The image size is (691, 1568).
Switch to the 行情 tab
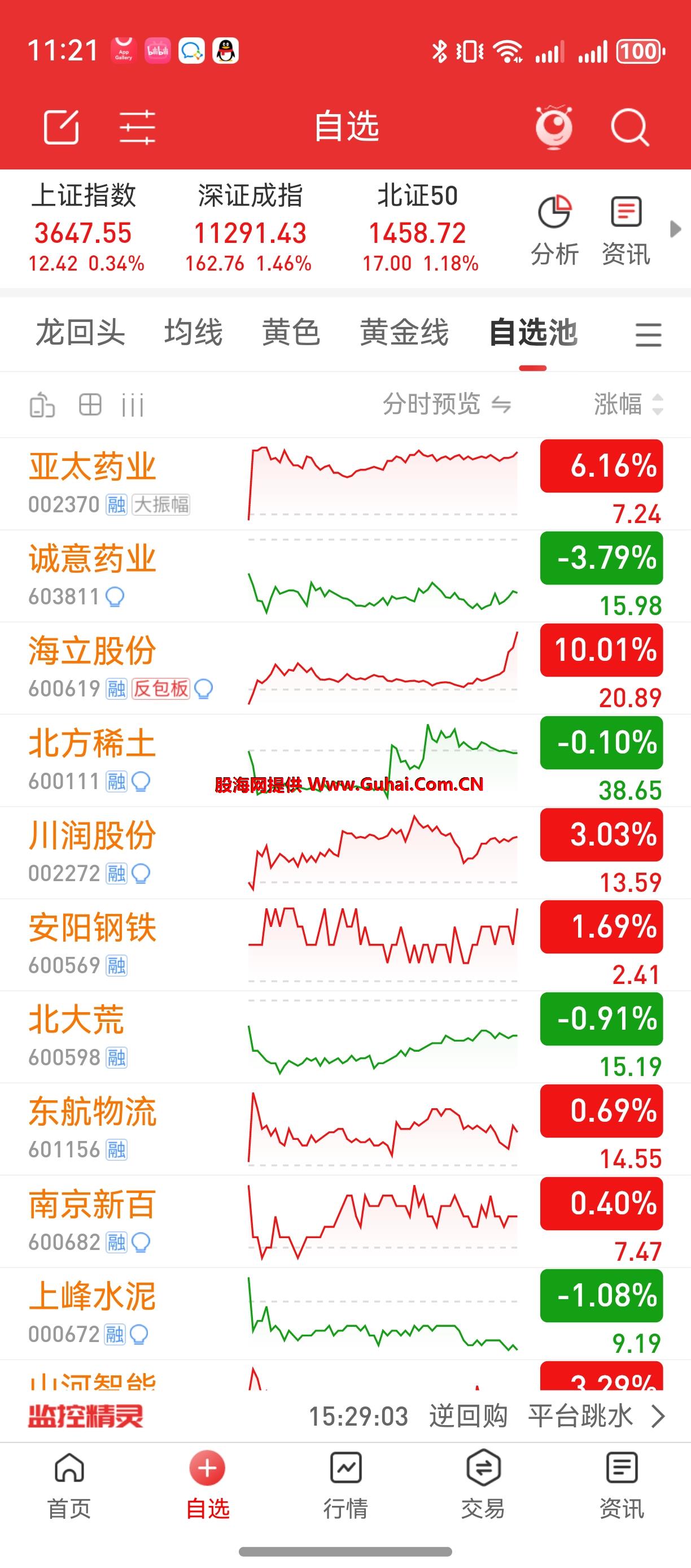pyautogui.click(x=345, y=1485)
